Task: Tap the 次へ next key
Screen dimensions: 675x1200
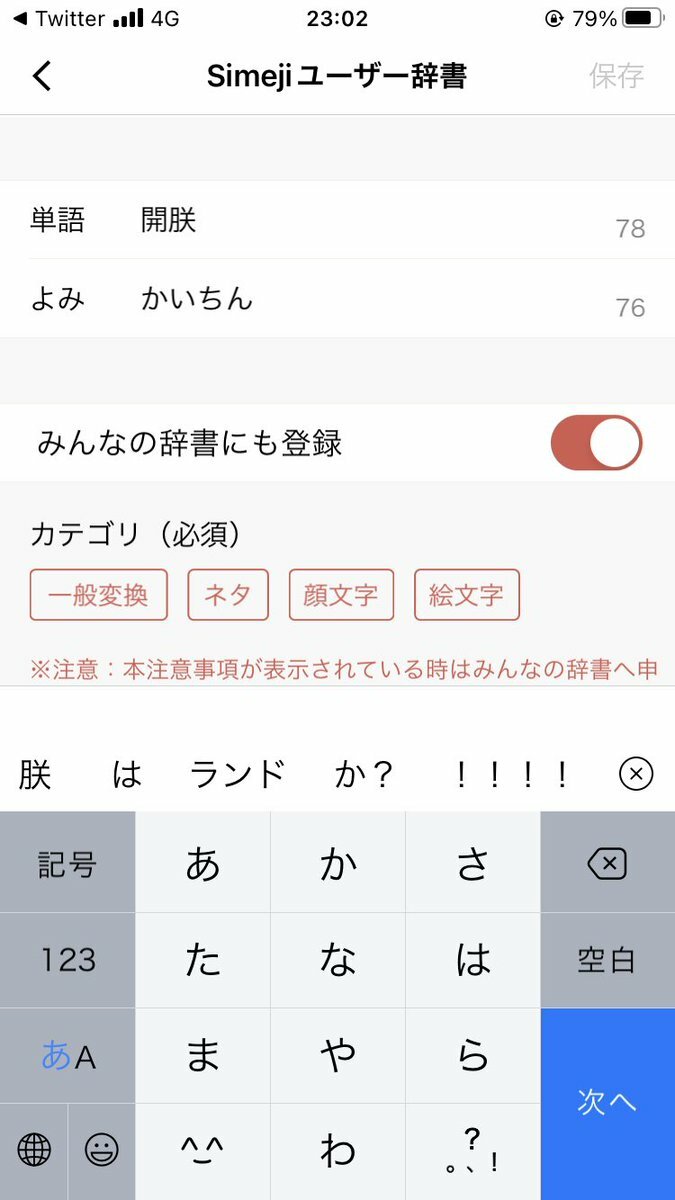Action: pyautogui.click(x=607, y=1102)
